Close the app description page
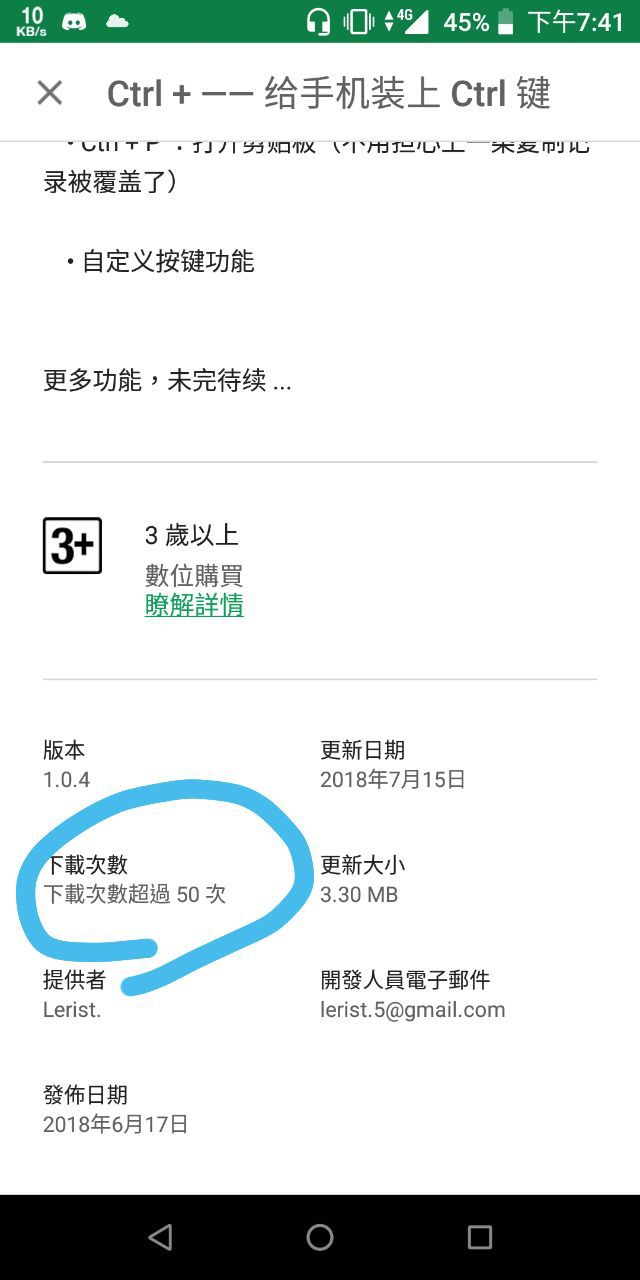Viewport: 640px width, 1280px height. pos(50,93)
